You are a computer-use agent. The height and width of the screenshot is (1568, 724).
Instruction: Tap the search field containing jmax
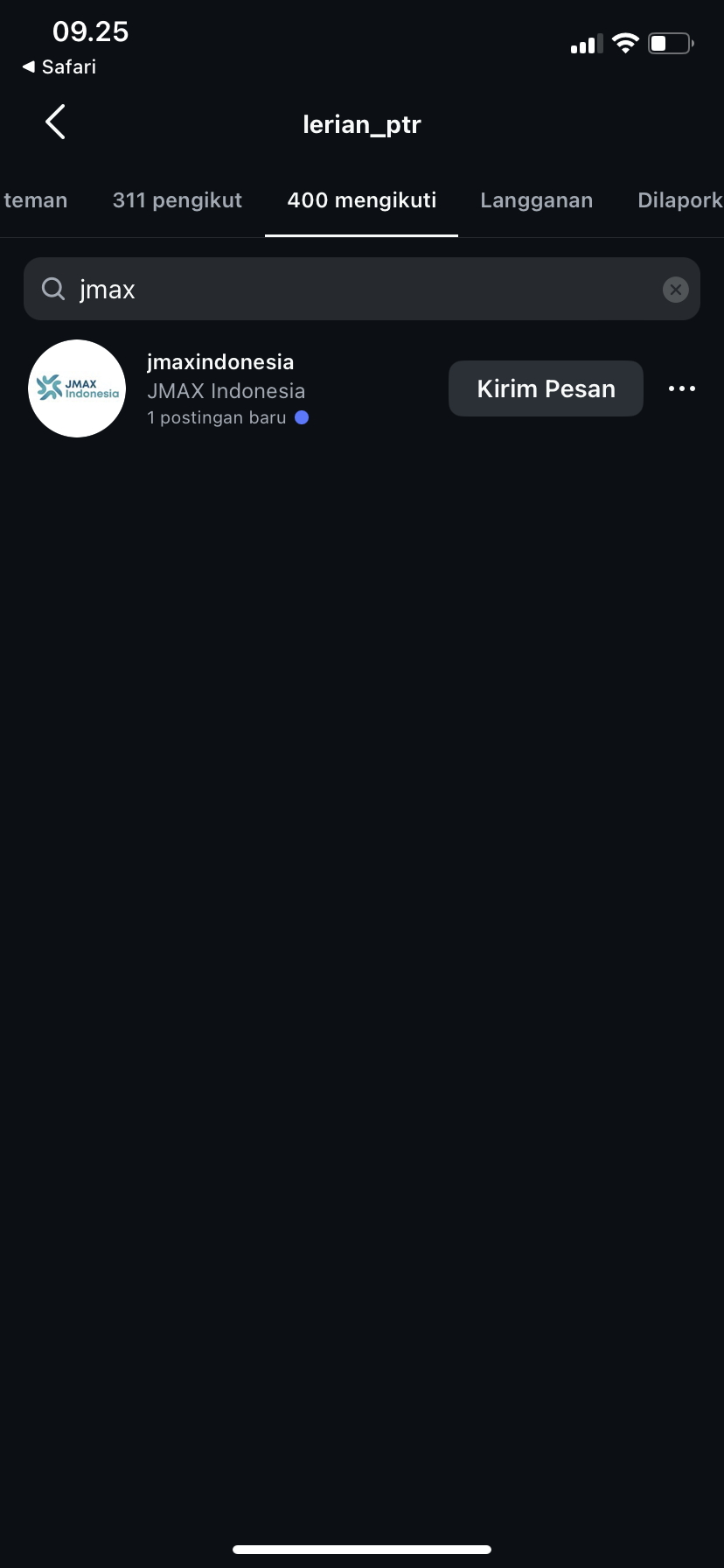click(x=350, y=290)
